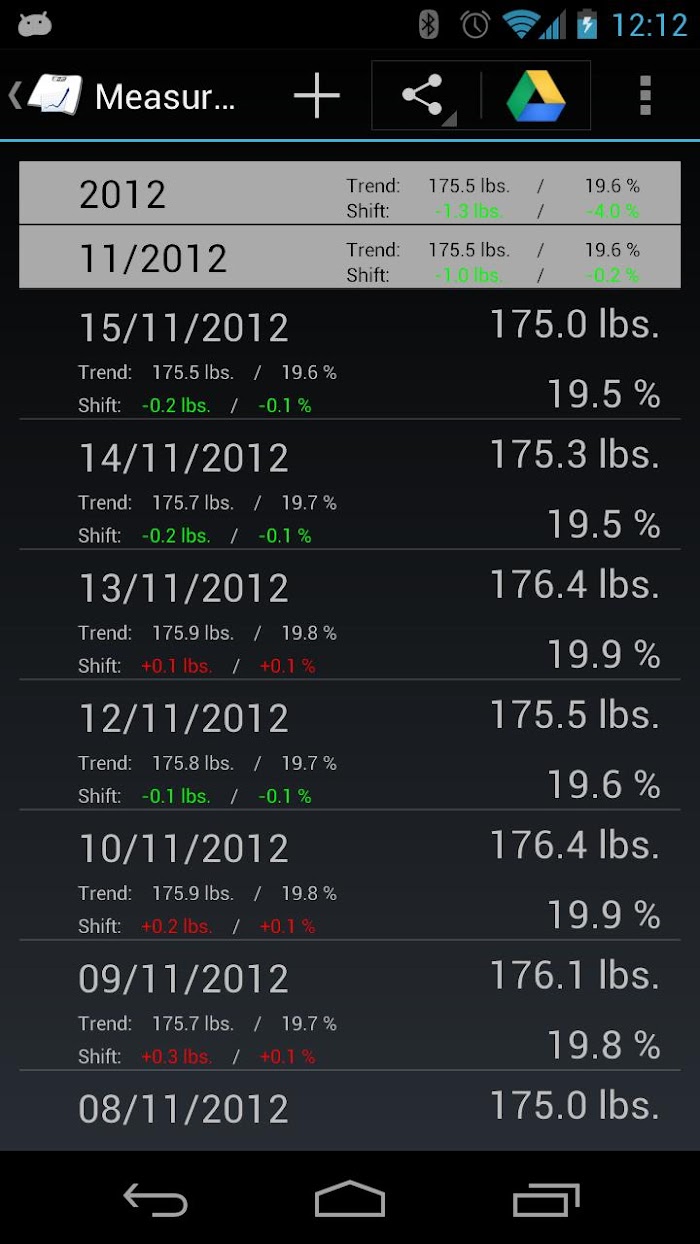The width and height of the screenshot is (700, 1244).
Task: Open the 15/11/2012 measurement entry
Action: [350, 355]
